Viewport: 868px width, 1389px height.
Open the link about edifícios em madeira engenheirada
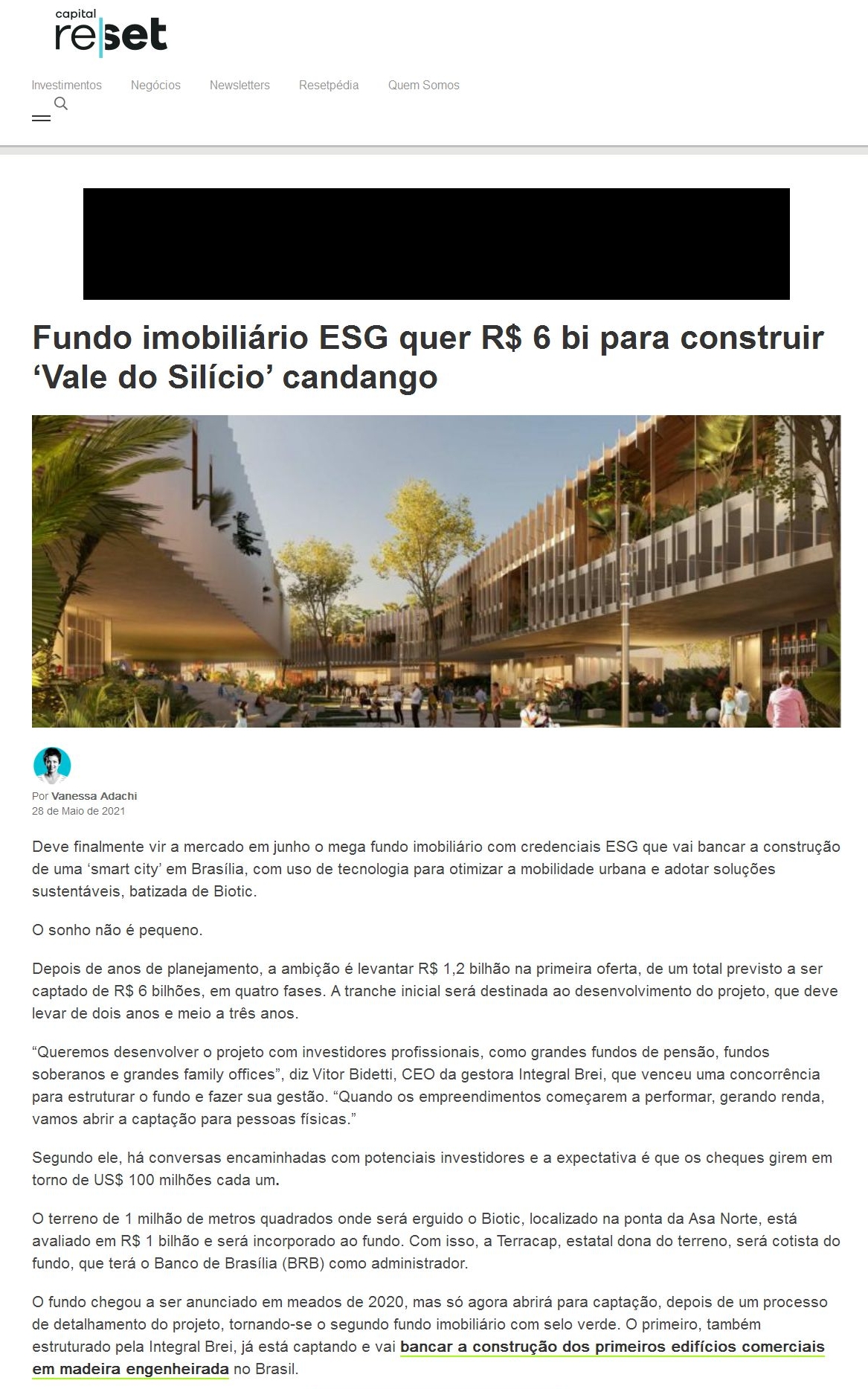(611, 1347)
